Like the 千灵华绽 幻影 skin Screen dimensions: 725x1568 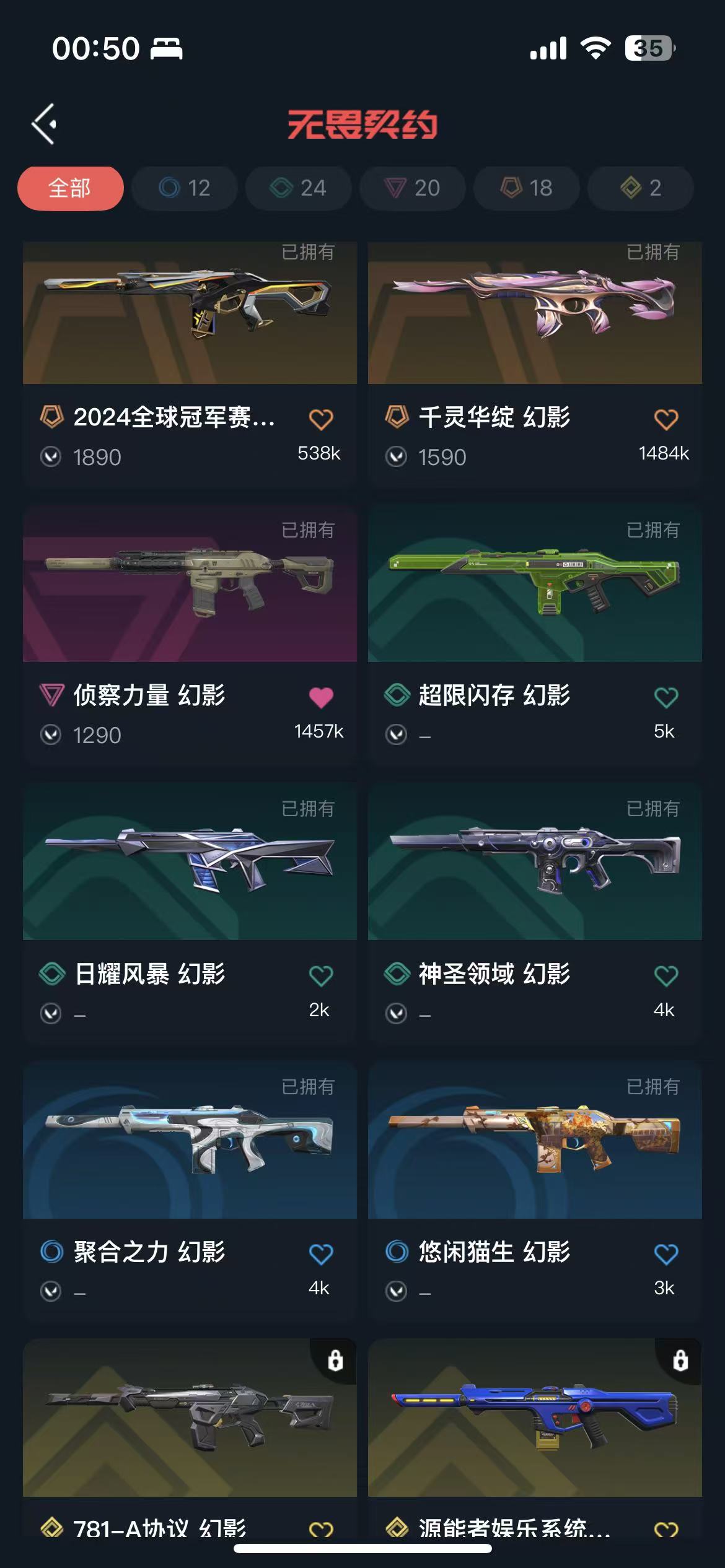tap(666, 419)
